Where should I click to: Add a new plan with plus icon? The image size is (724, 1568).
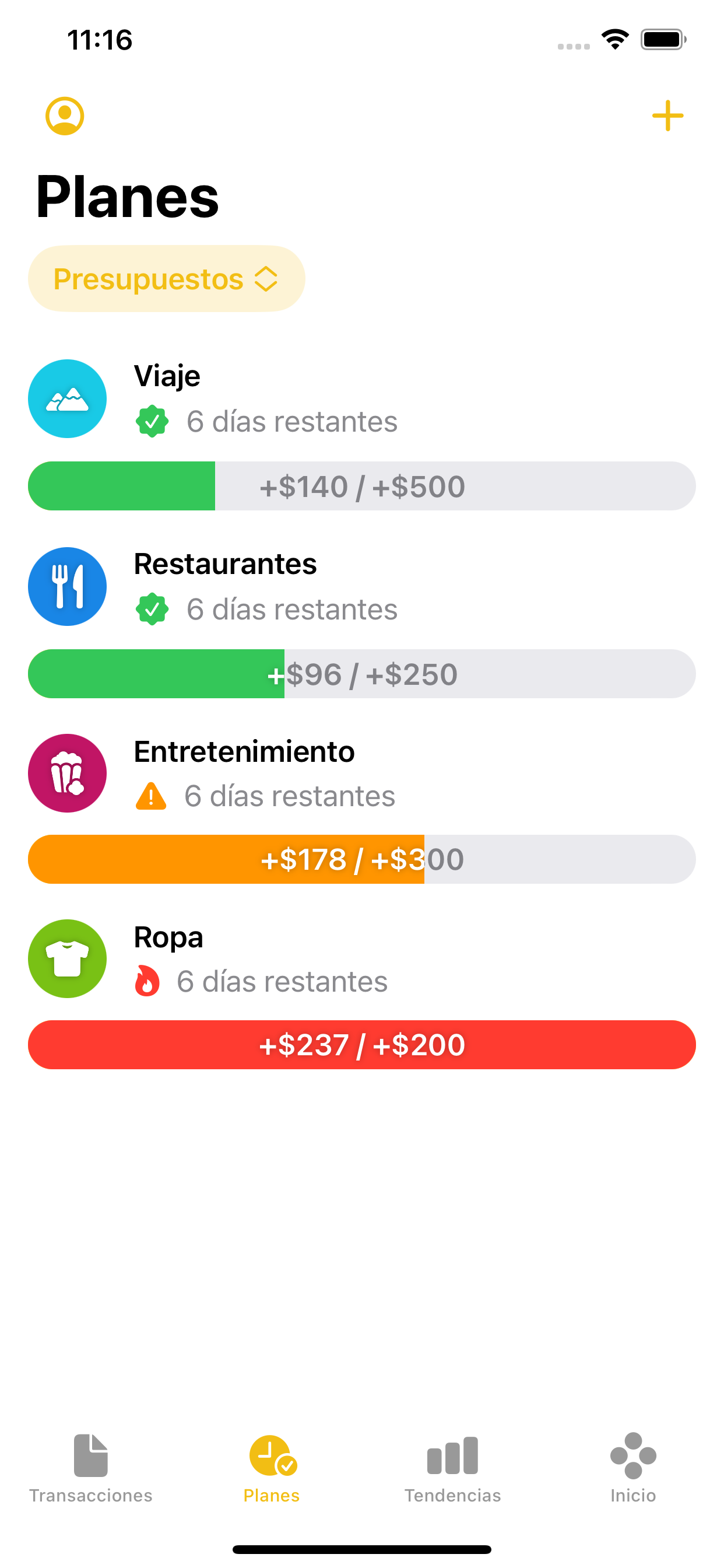667,116
